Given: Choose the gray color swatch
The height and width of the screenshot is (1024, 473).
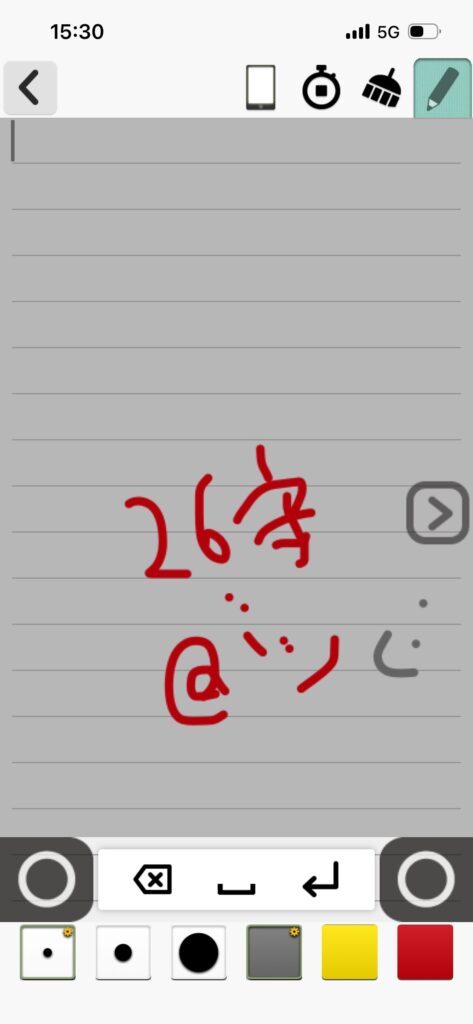Looking at the screenshot, I should (274, 952).
